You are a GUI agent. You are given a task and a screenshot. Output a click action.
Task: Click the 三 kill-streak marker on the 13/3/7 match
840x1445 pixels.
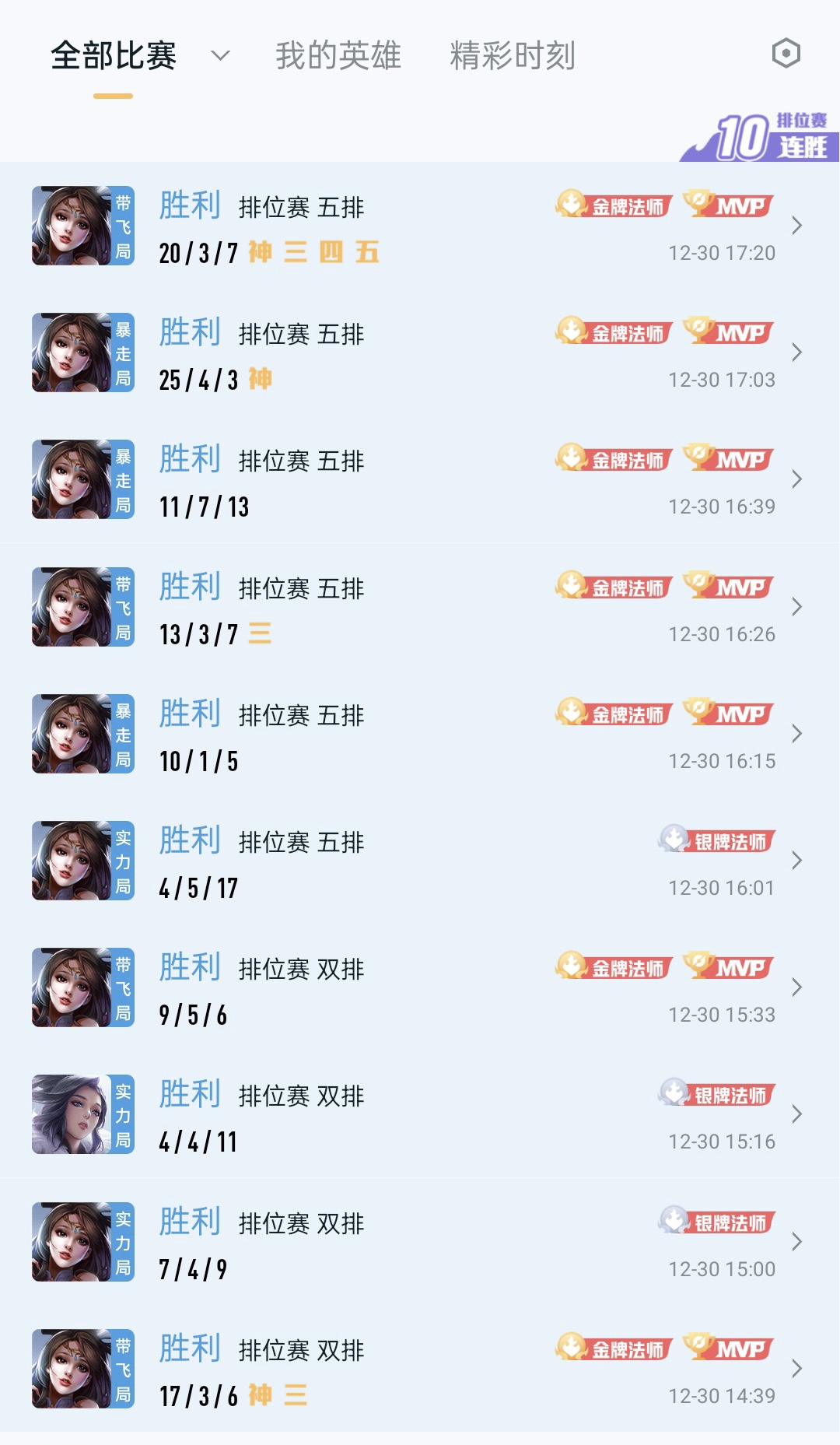[261, 633]
